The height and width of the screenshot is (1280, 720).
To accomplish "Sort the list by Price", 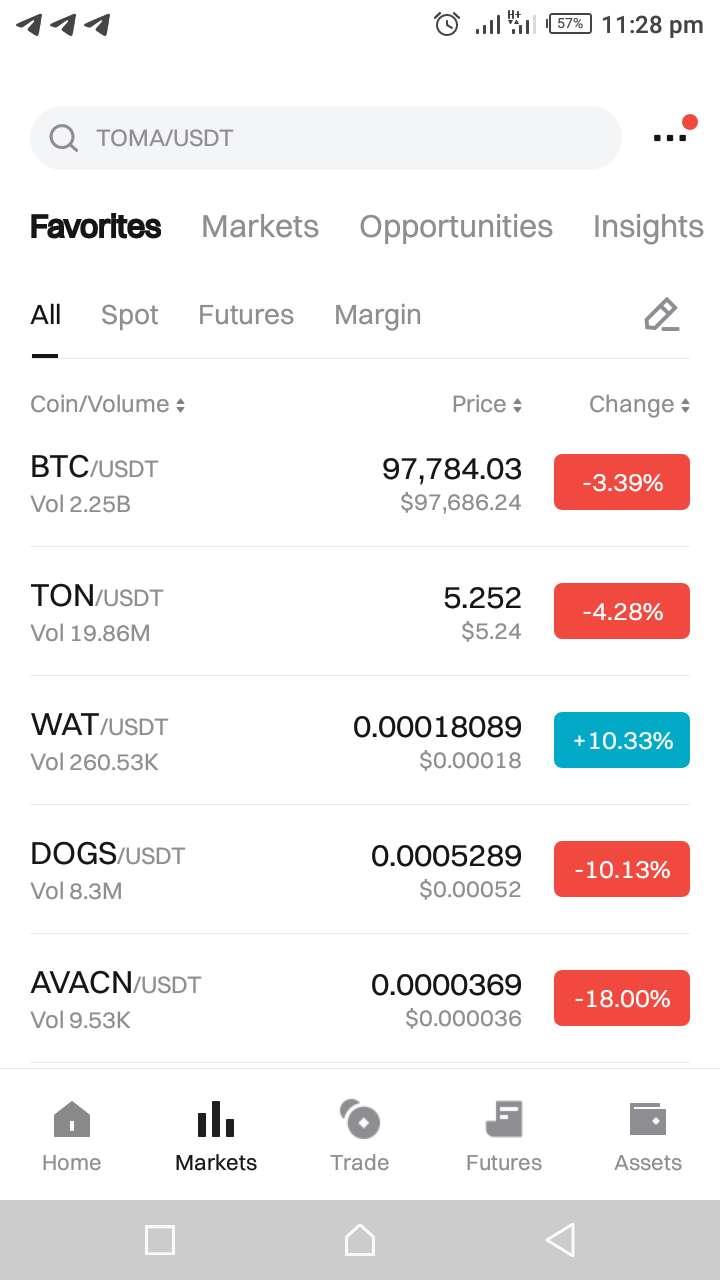I will [487, 404].
